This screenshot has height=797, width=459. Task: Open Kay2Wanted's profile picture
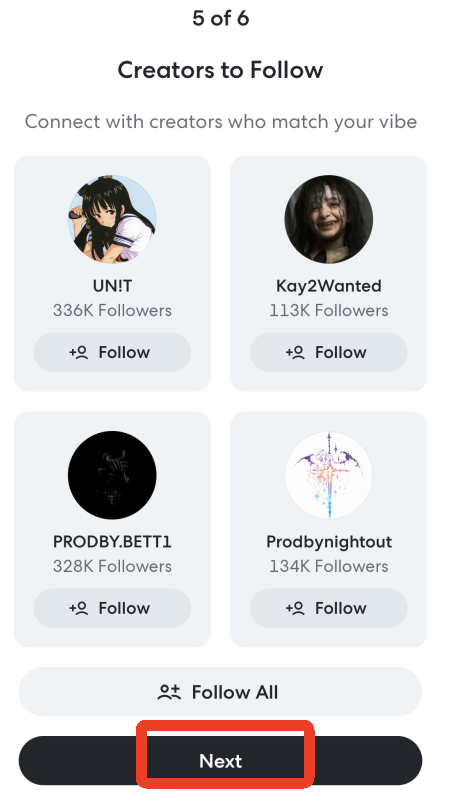(x=328, y=219)
